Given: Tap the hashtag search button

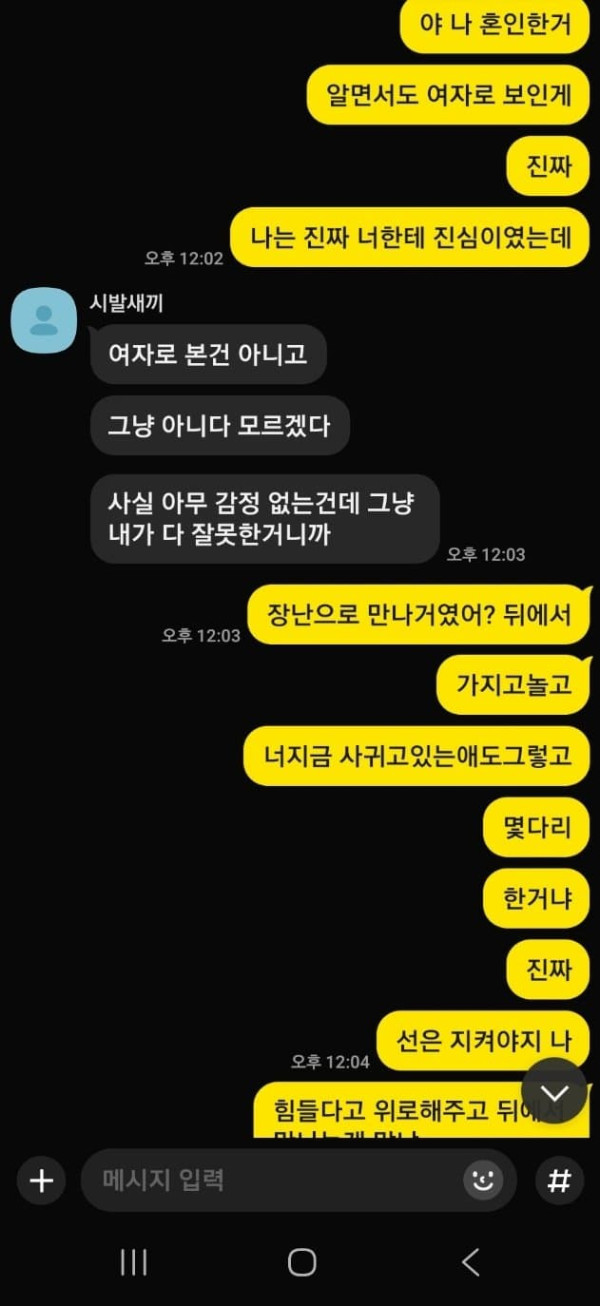Looking at the screenshot, I should pos(559,1181).
